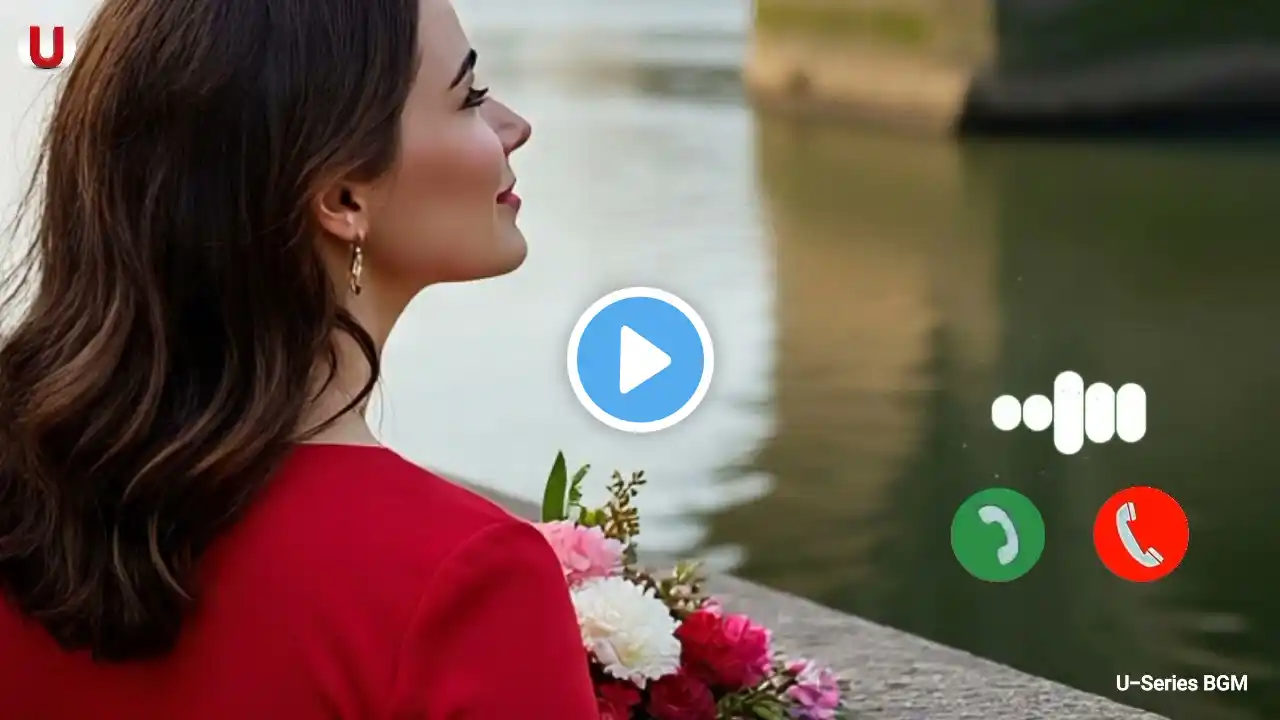This screenshot has width=1280, height=720.
Task: Play the video with the center play button
Action: [x=640, y=360]
